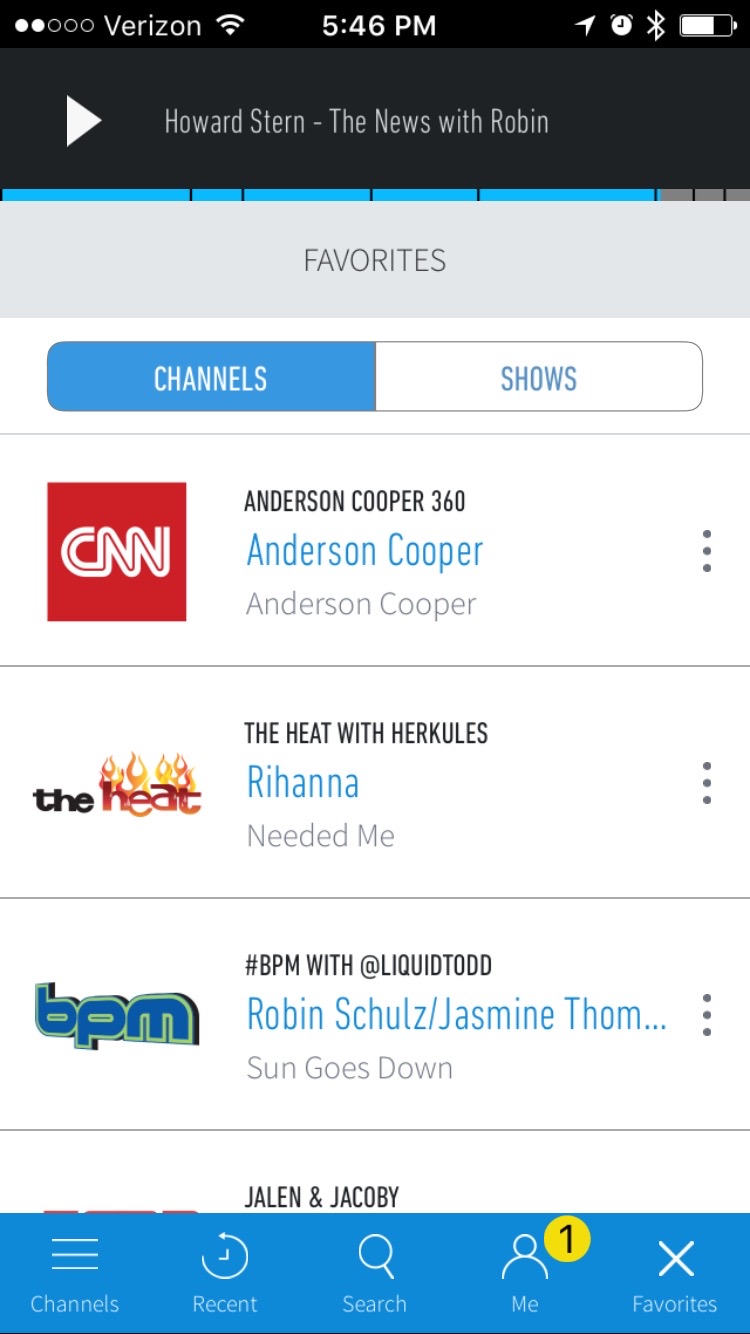
Task: Open The Heat with Herkules channel
Action: pos(375,783)
